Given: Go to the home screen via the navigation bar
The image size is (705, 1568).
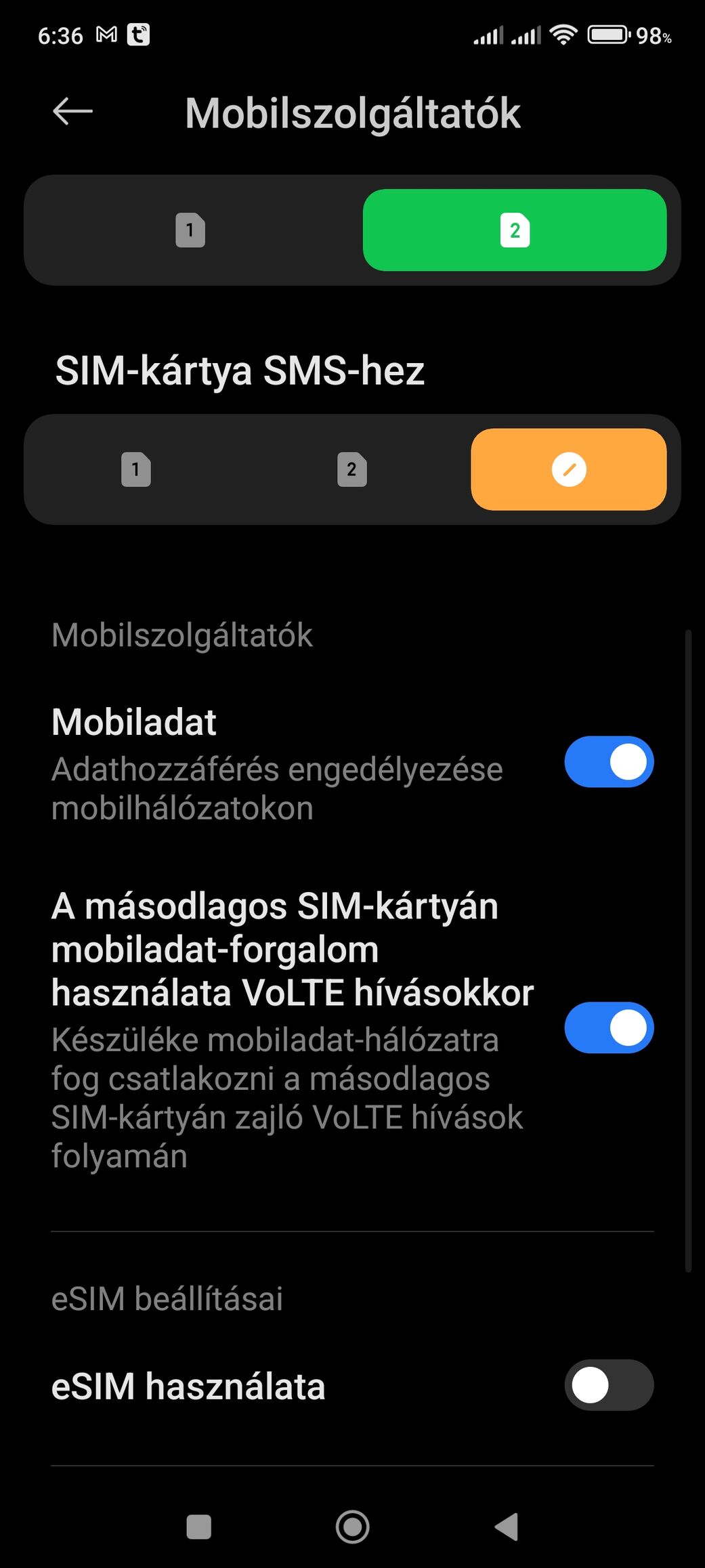Looking at the screenshot, I should click(x=352, y=1527).
